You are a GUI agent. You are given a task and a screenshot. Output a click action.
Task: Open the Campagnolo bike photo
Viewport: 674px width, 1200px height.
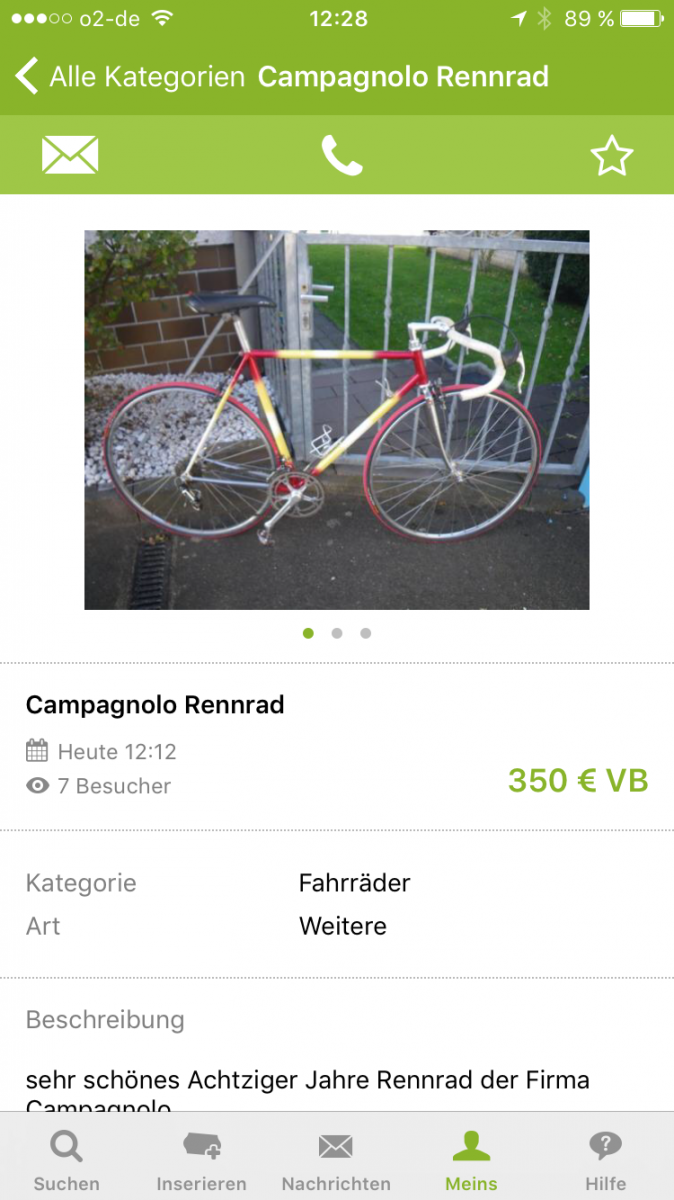pyautogui.click(x=336, y=420)
